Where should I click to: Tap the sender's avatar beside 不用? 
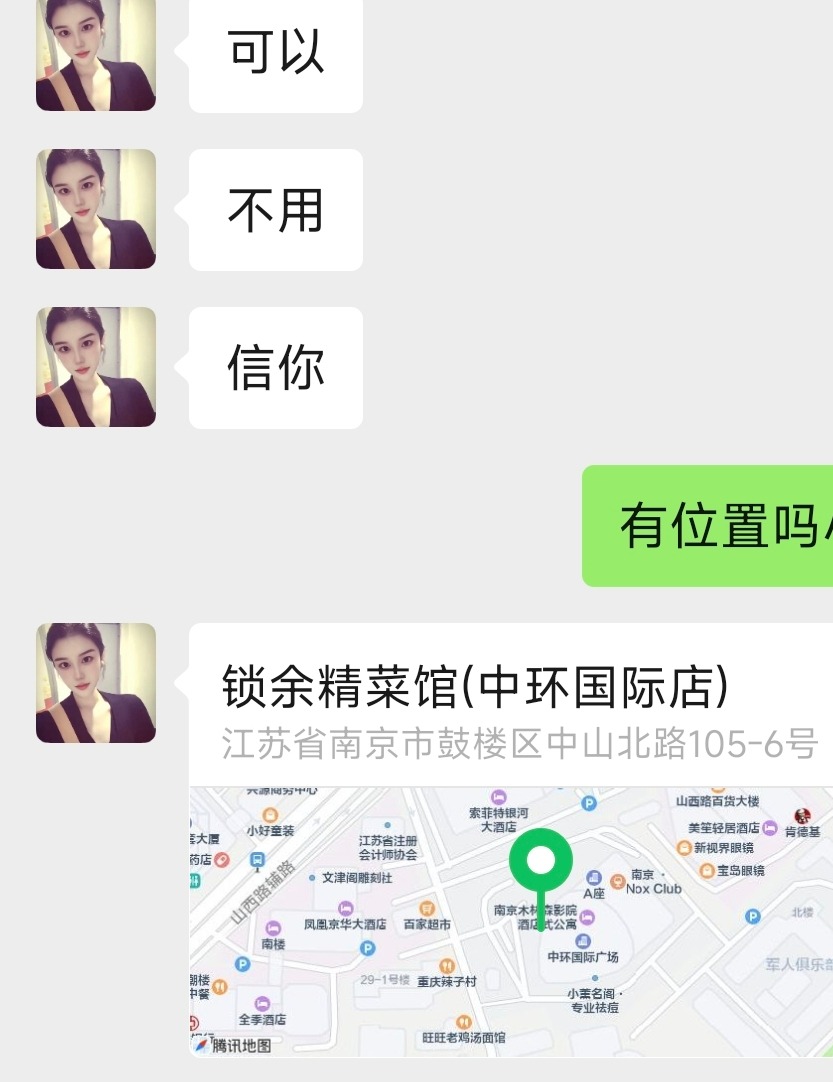click(x=96, y=209)
